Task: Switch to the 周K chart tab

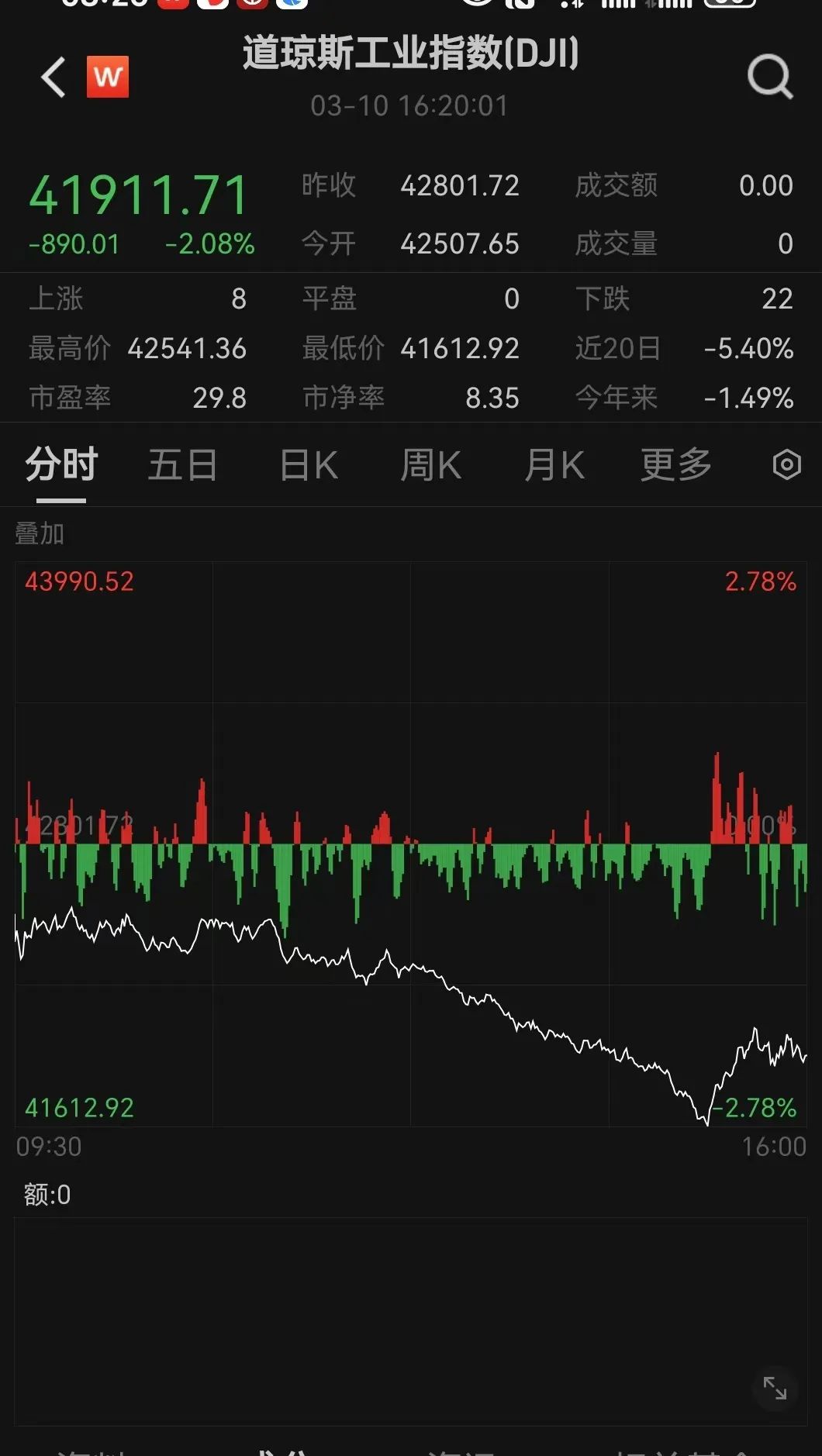Action: (431, 465)
